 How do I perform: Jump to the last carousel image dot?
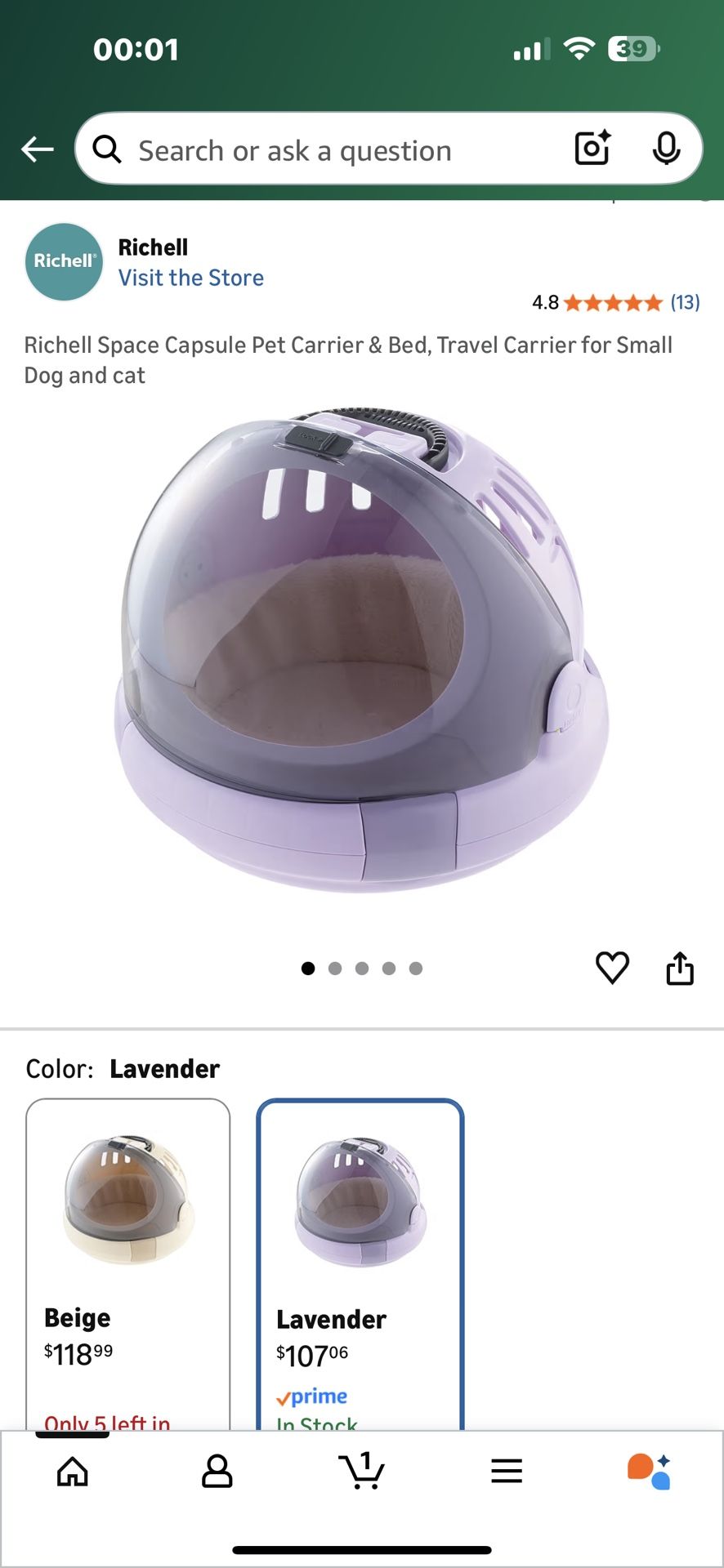click(417, 969)
